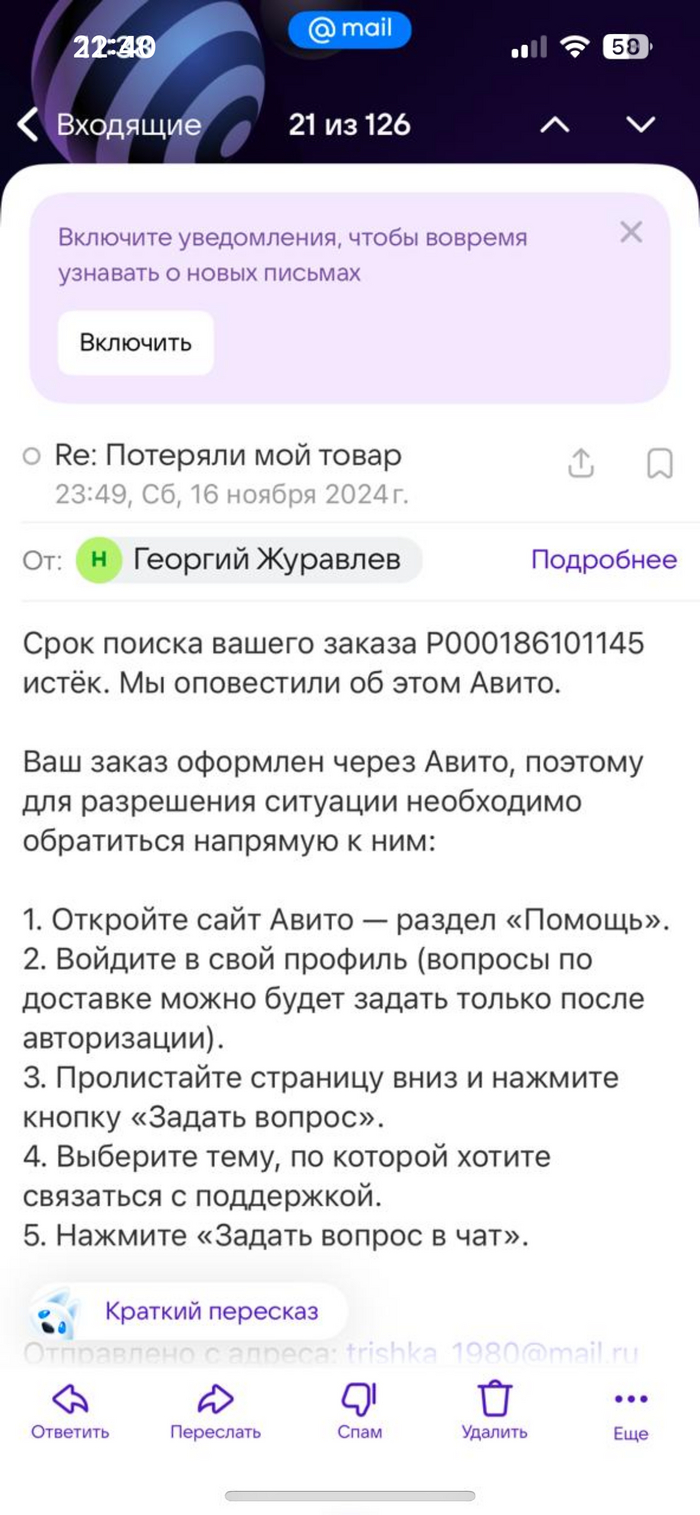Reply with Ответить
The image size is (700, 1515).
click(x=70, y=1410)
